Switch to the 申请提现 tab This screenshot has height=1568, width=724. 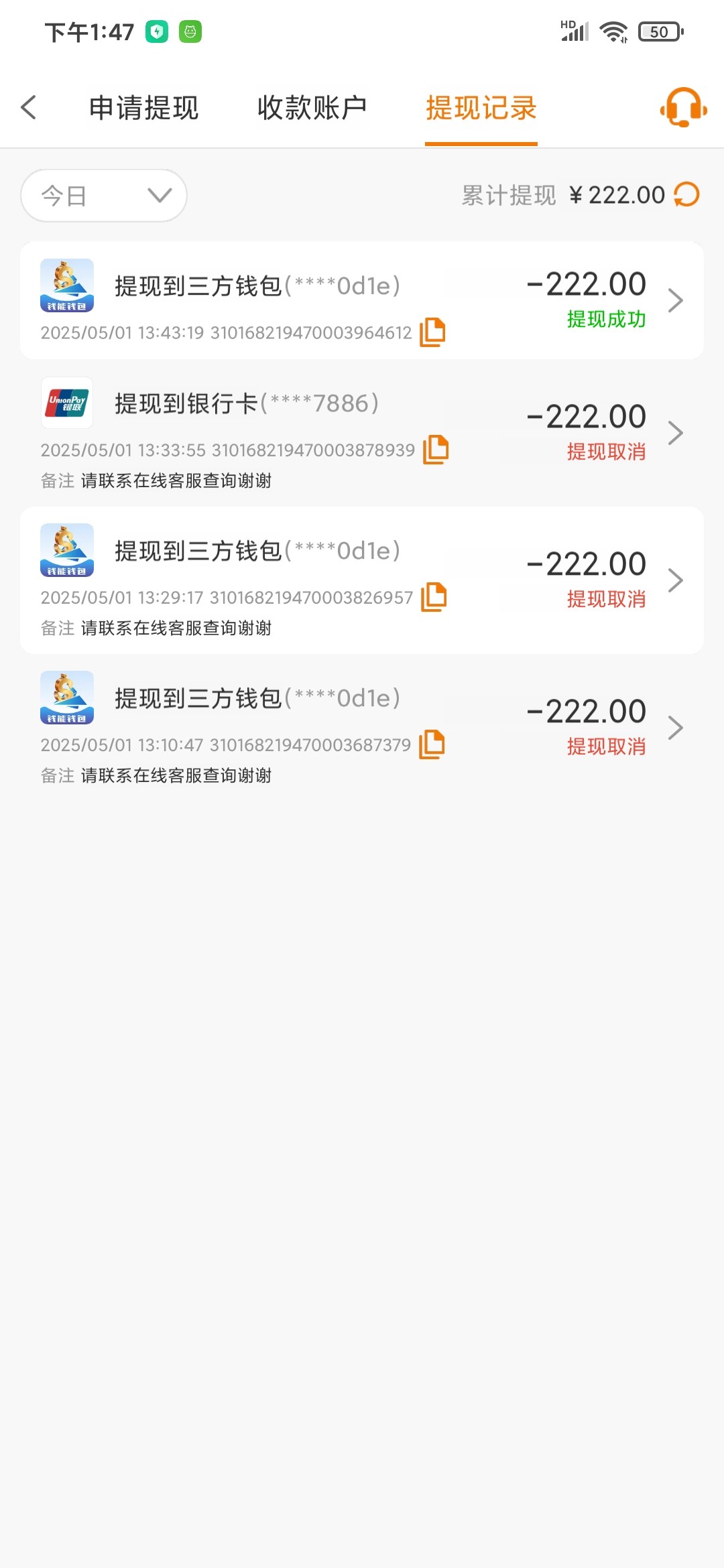143,108
